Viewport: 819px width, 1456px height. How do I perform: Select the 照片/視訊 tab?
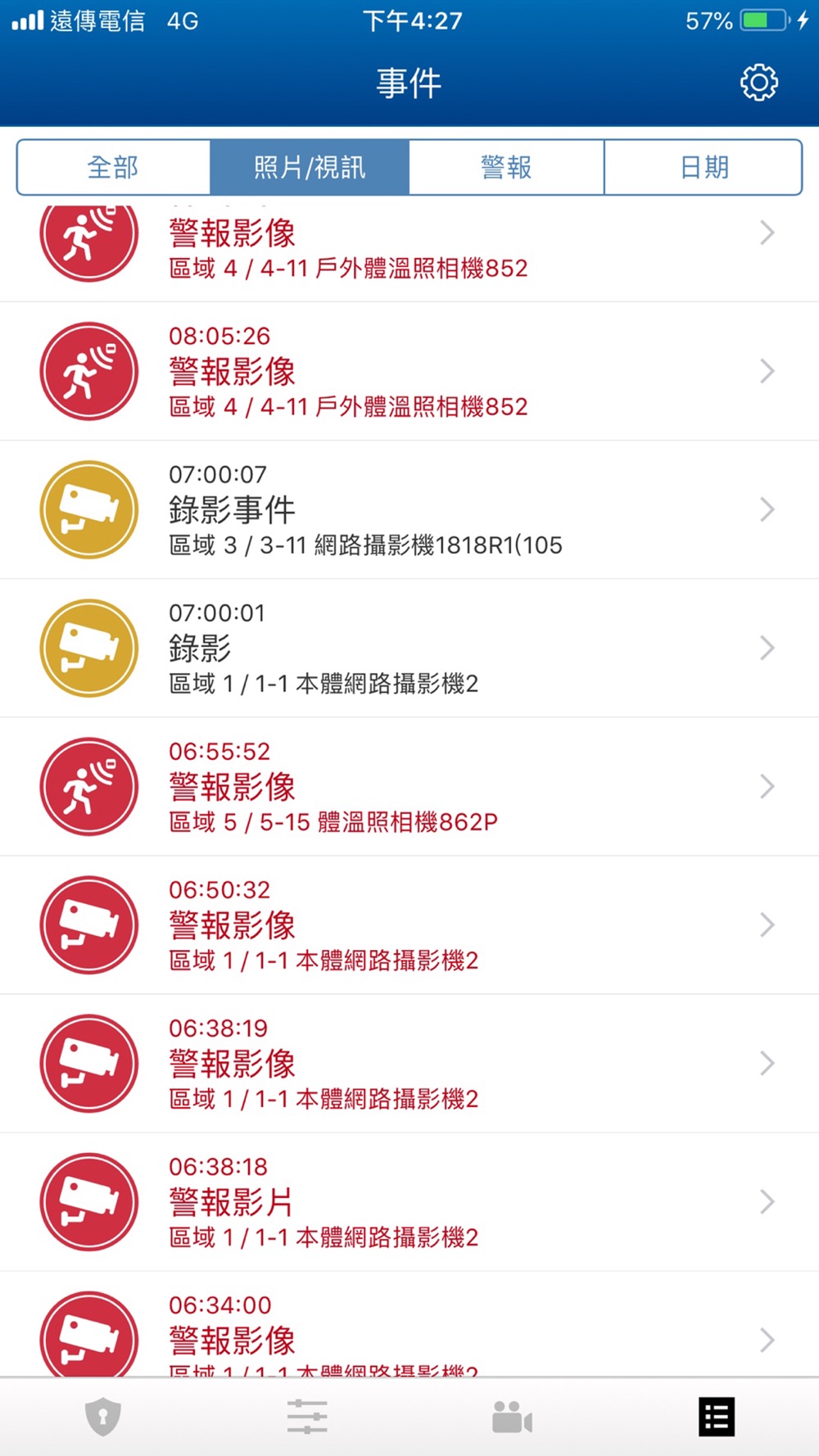(310, 167)
